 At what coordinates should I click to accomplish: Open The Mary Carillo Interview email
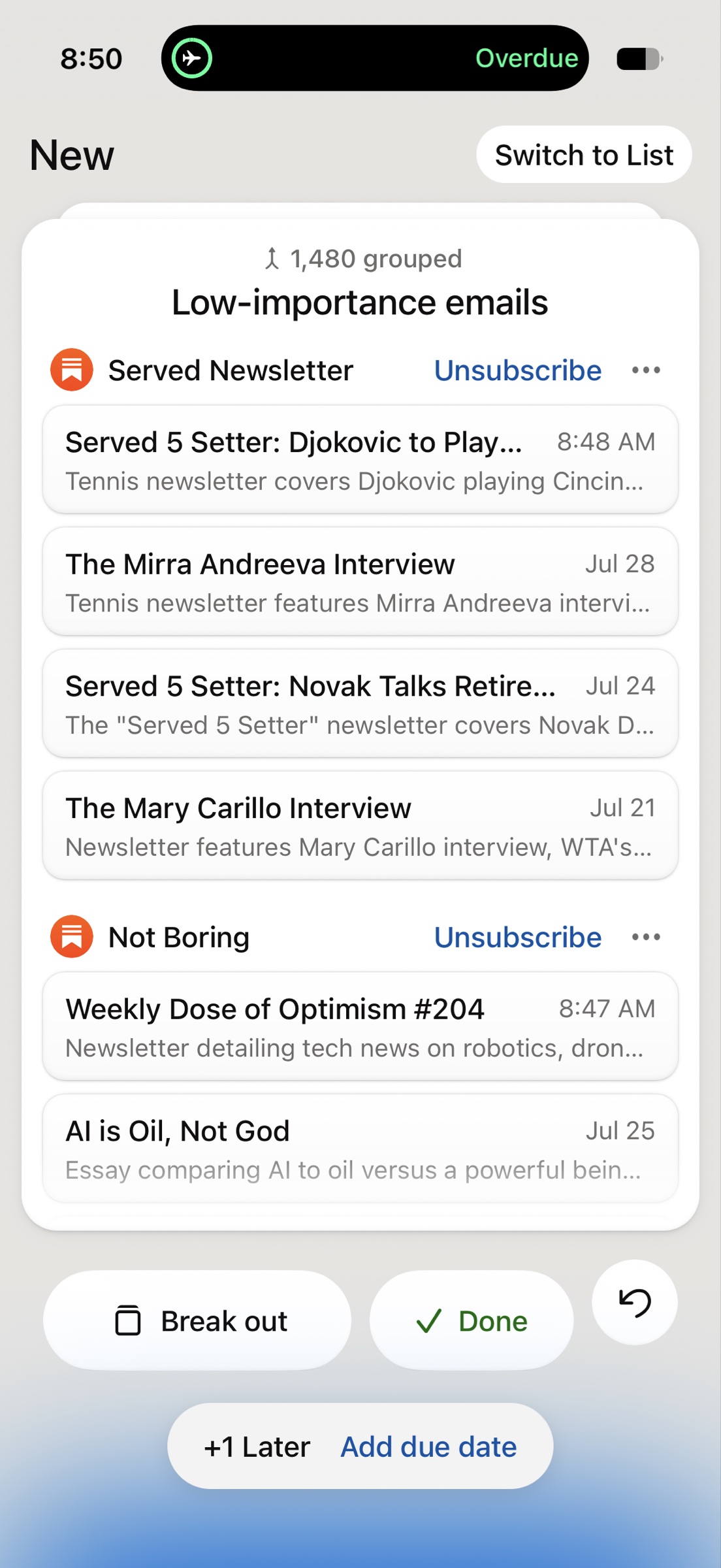tap(360, 826)
